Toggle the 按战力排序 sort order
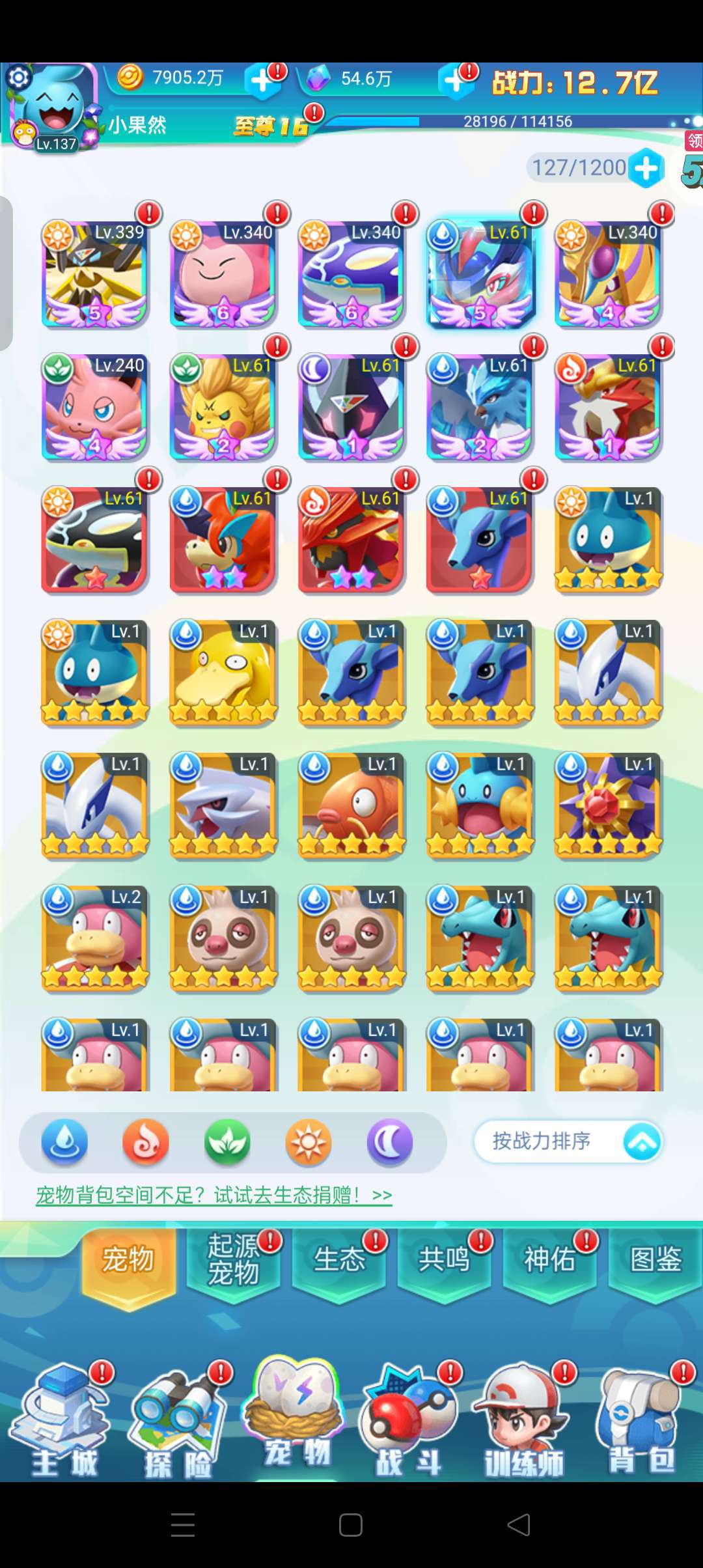 pos(568,1141)
